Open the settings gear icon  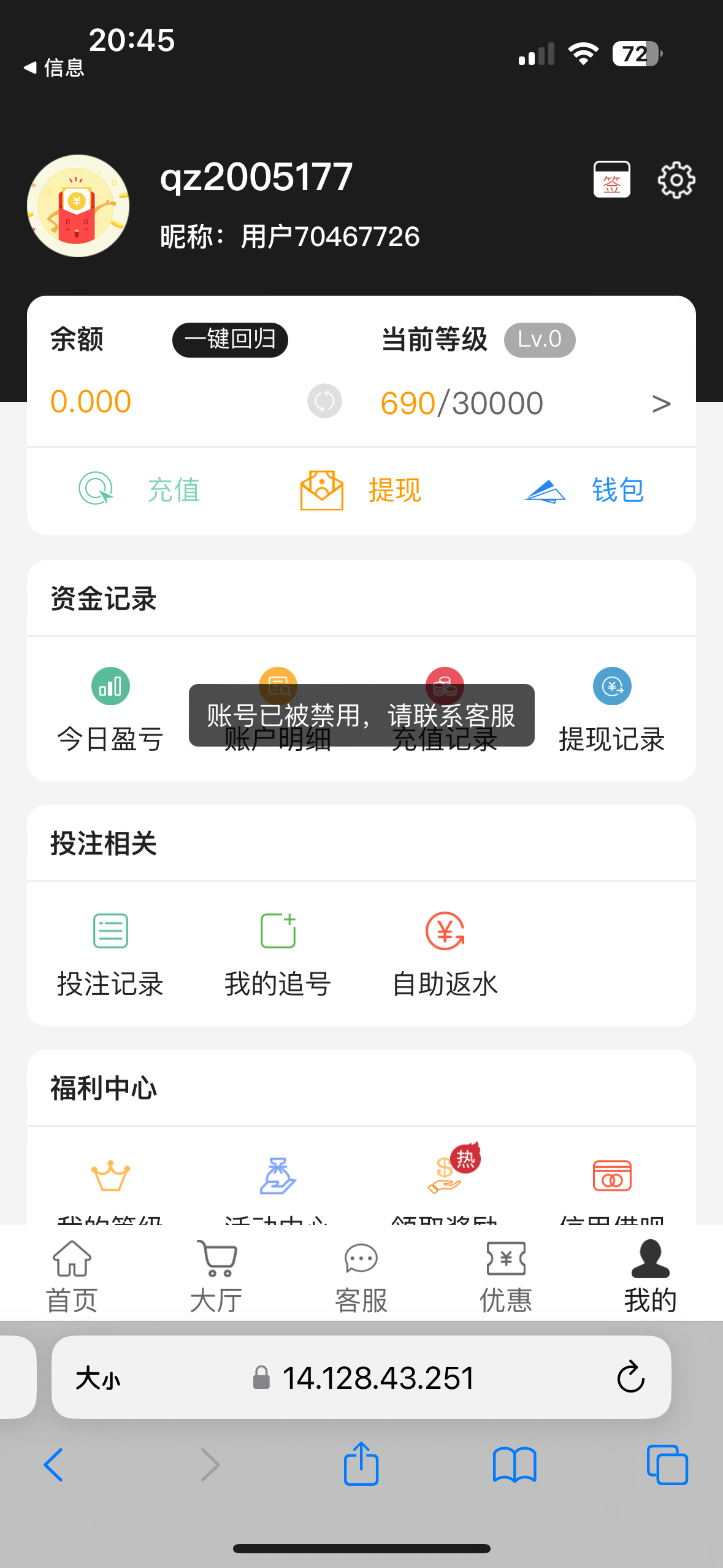point(675,180)
